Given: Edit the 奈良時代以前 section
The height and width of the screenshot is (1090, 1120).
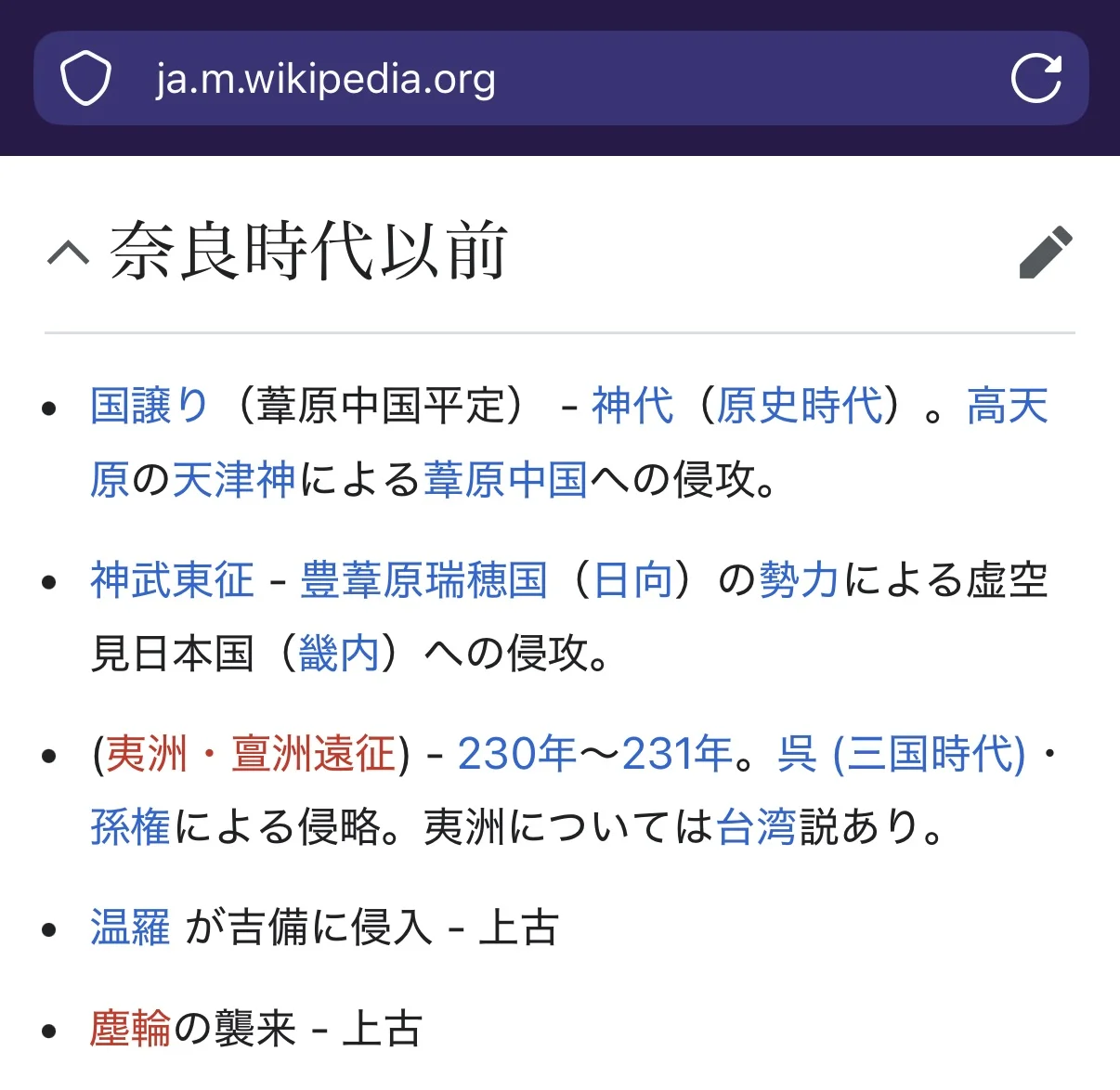Looking at the screenshot, I should (1046, 252).
